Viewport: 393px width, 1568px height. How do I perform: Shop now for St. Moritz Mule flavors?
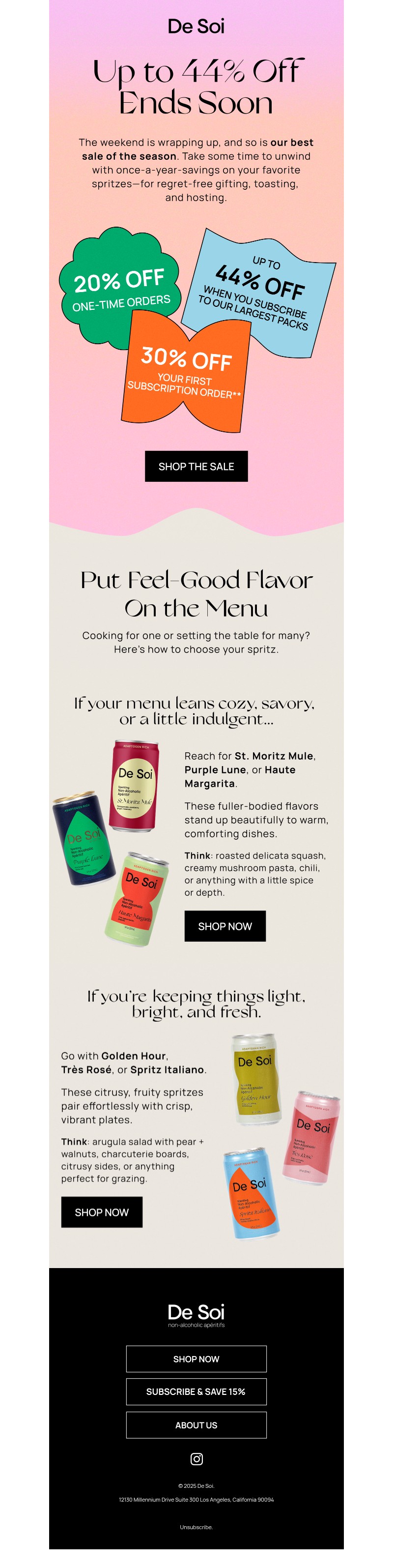coord(225,926)
